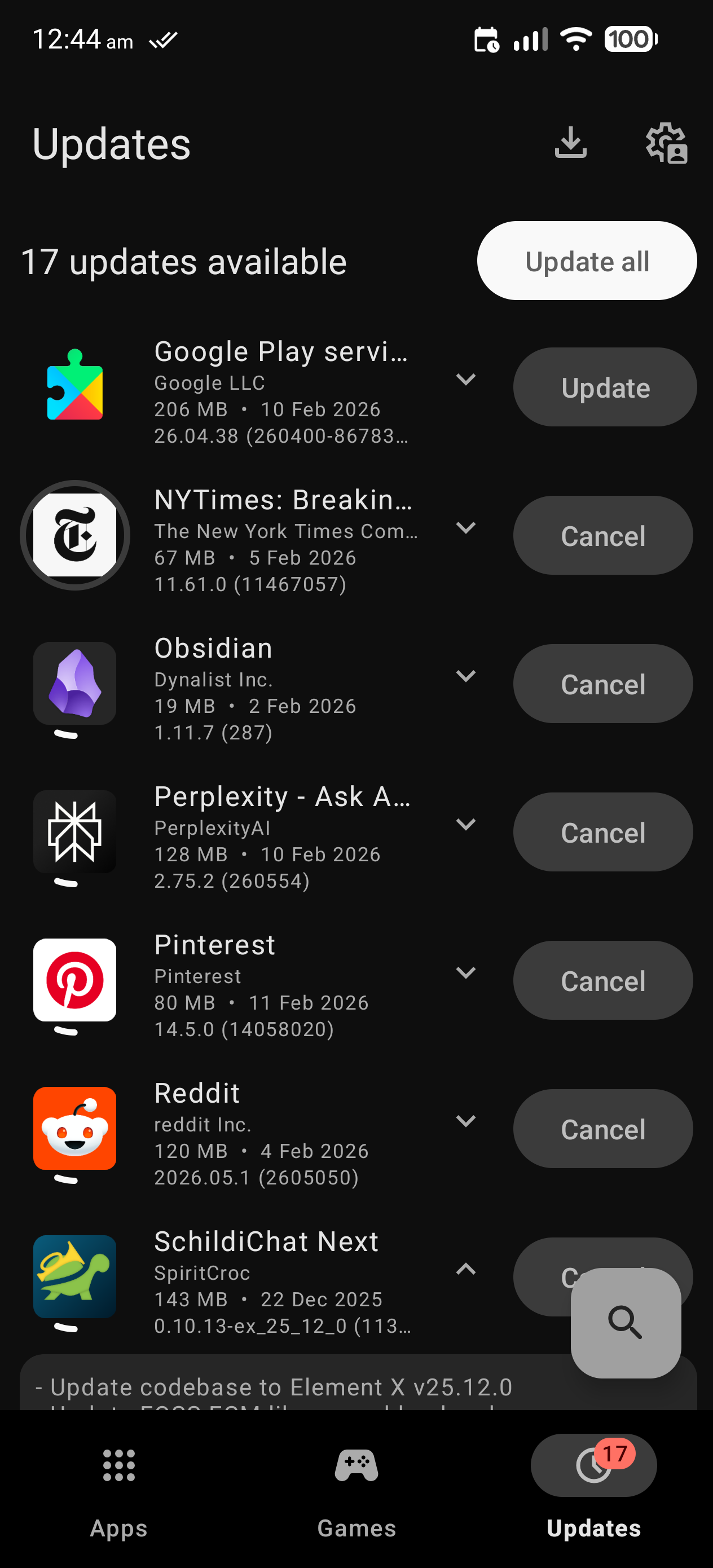Collapse the SchildiChat Next changelog

[x=466, y=1269]
